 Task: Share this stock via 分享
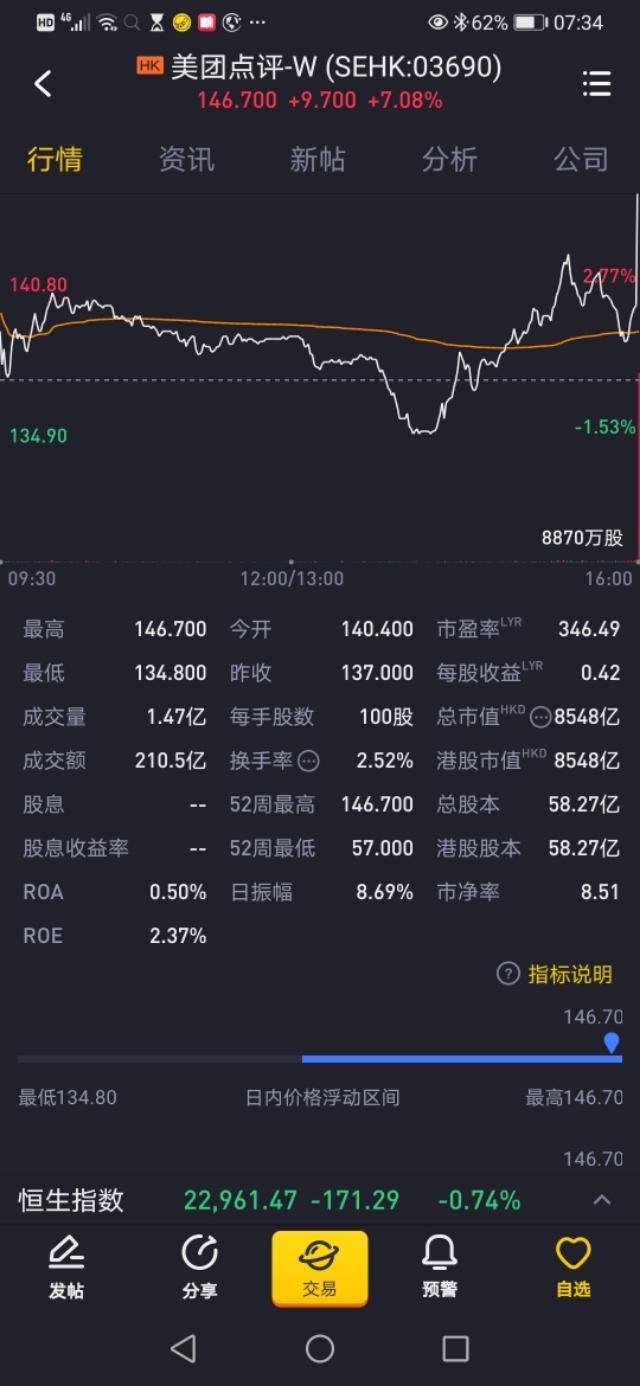tap(199, 1268)
